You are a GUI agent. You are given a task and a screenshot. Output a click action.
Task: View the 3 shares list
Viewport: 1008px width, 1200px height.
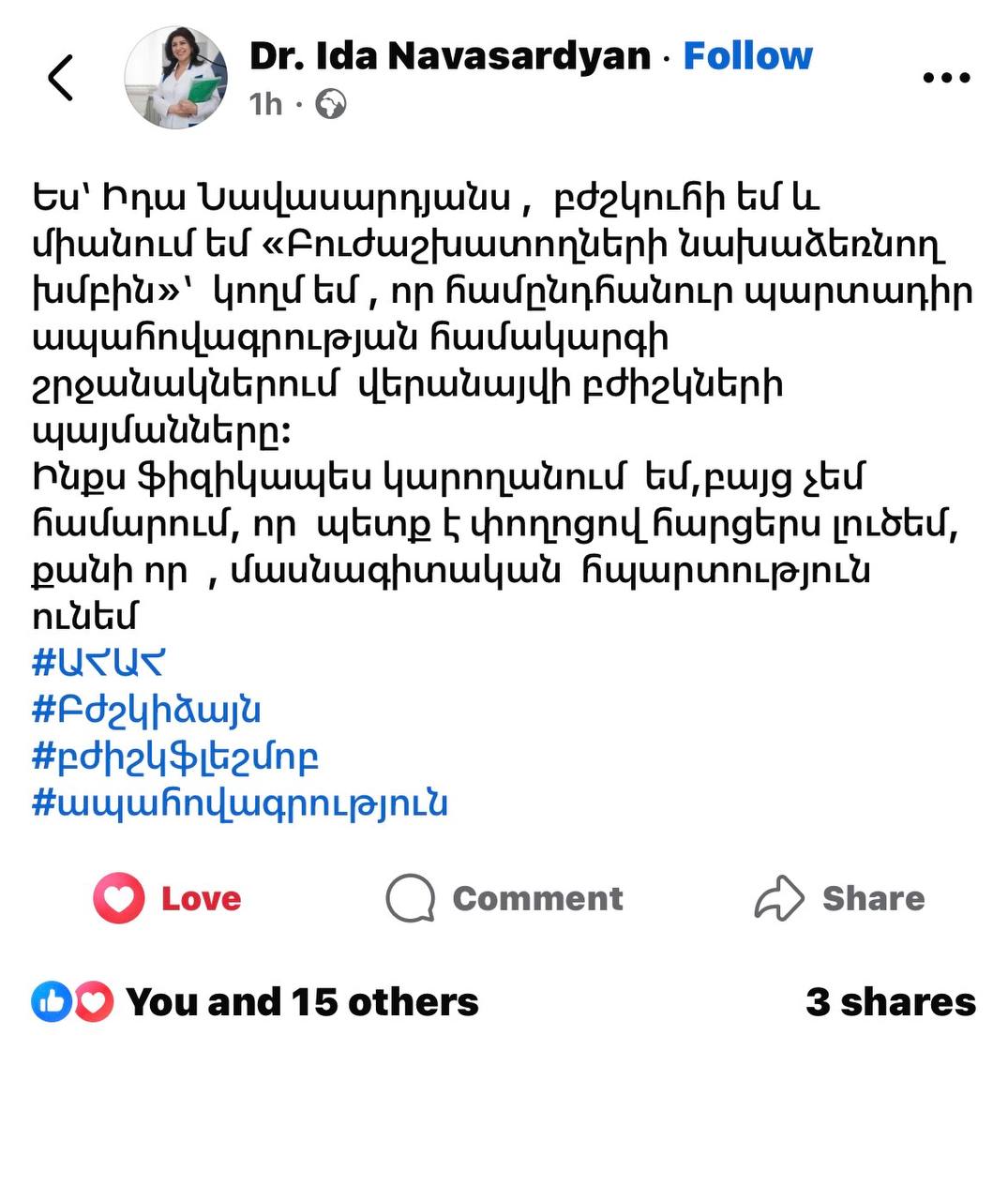[890, 1002]
